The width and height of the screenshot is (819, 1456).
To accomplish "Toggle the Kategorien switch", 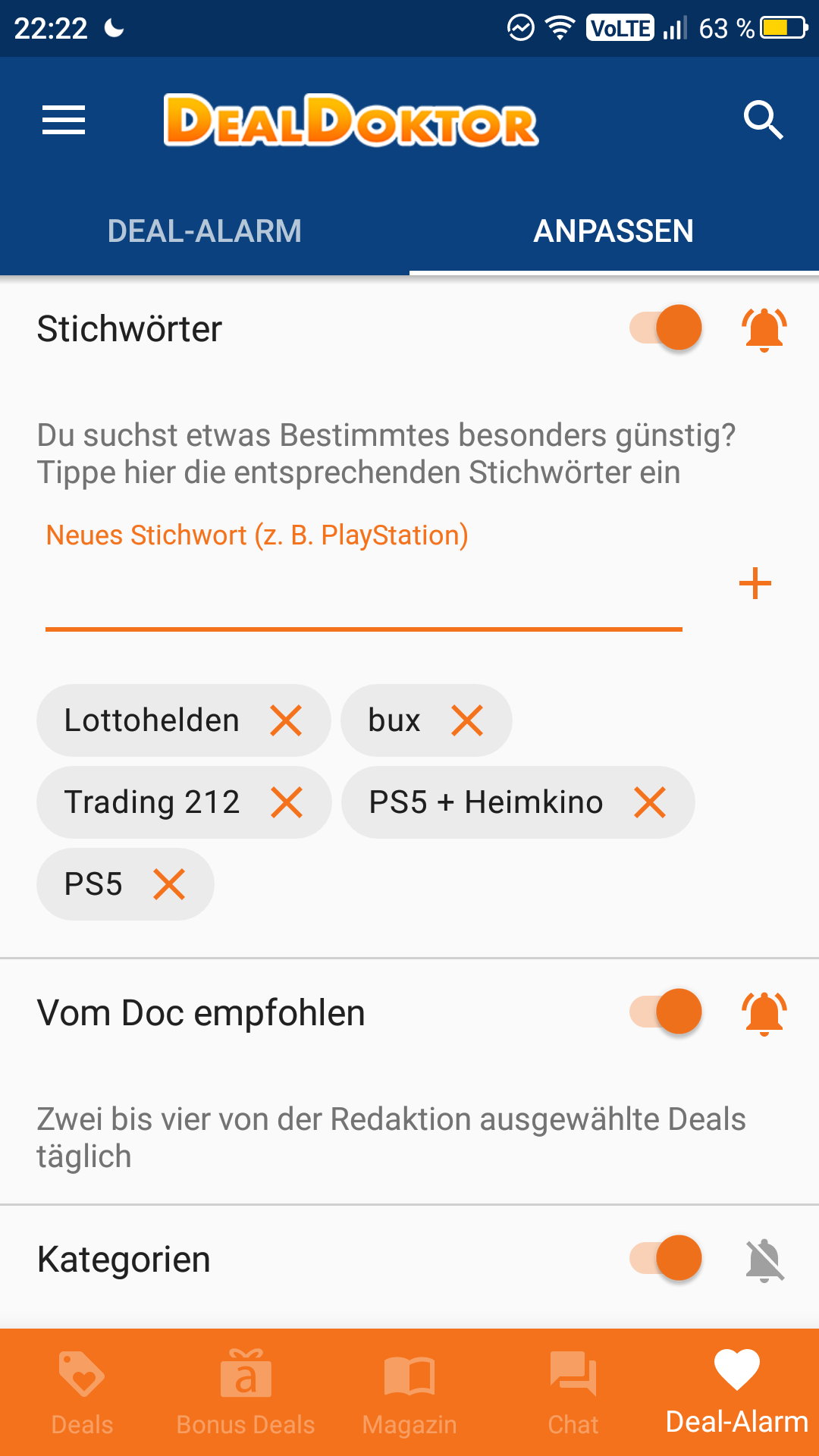I will [666, 1258].
